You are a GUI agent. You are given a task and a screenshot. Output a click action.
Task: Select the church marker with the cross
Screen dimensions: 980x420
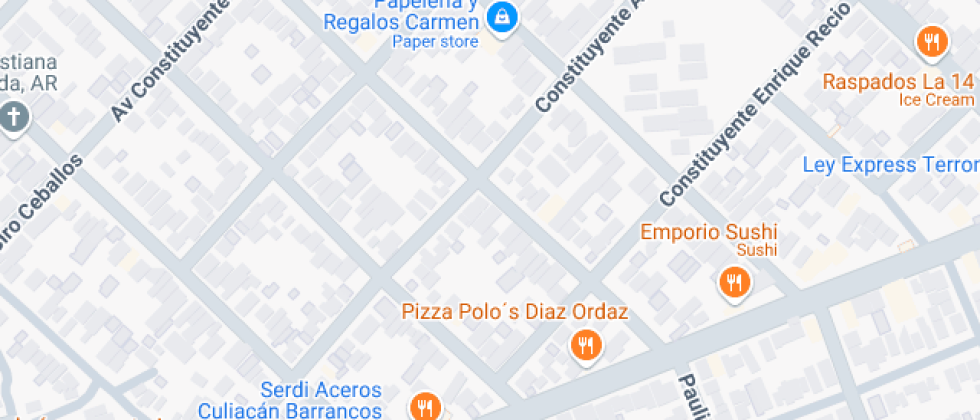click(x=14, y=116)
